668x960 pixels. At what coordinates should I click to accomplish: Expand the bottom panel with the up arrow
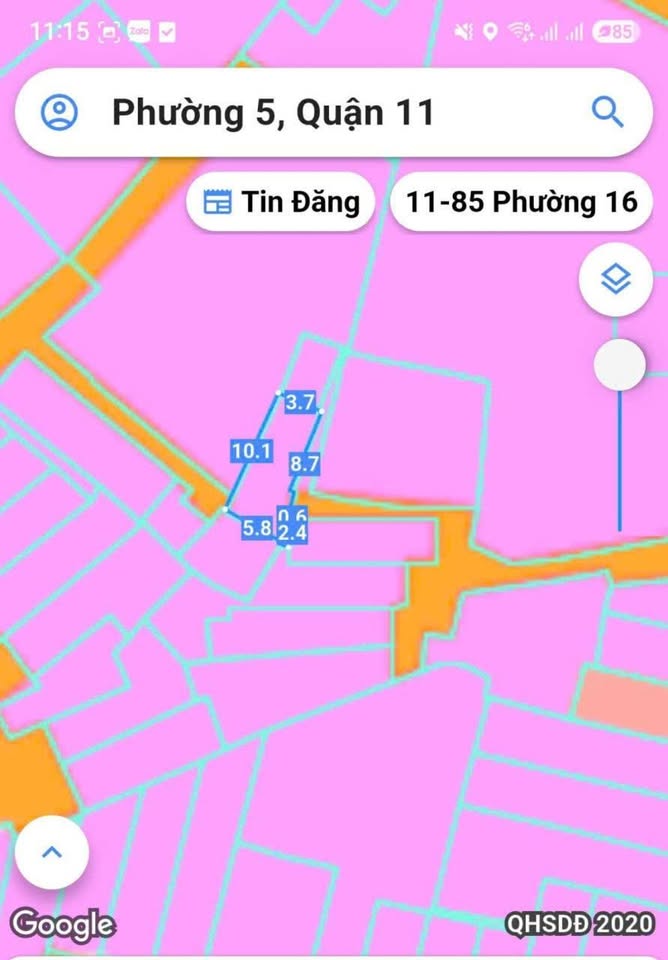[x=52, y=853]
